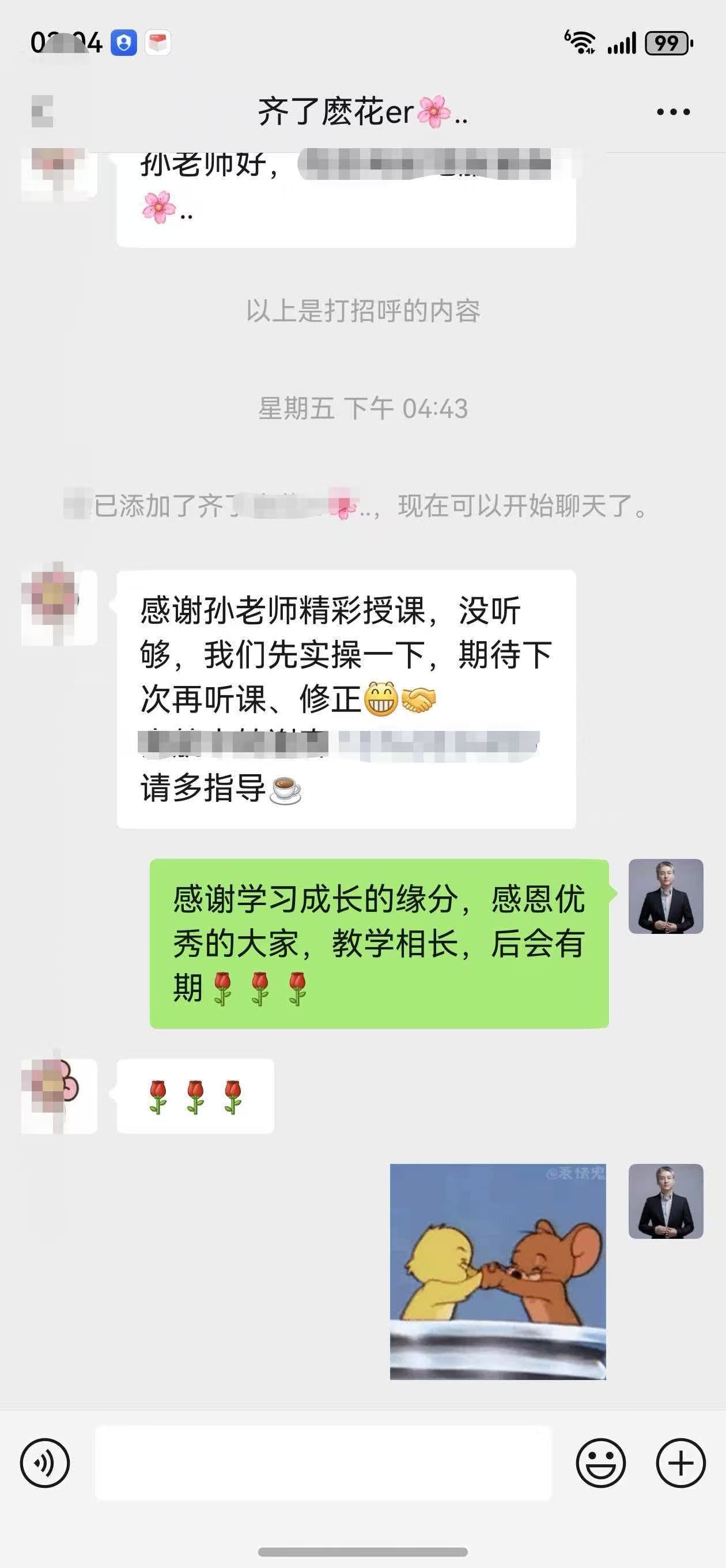Open contact's avatar beside the roses message
The height and width of the screenshot is (1568, 726).
tap(59, 1096)
